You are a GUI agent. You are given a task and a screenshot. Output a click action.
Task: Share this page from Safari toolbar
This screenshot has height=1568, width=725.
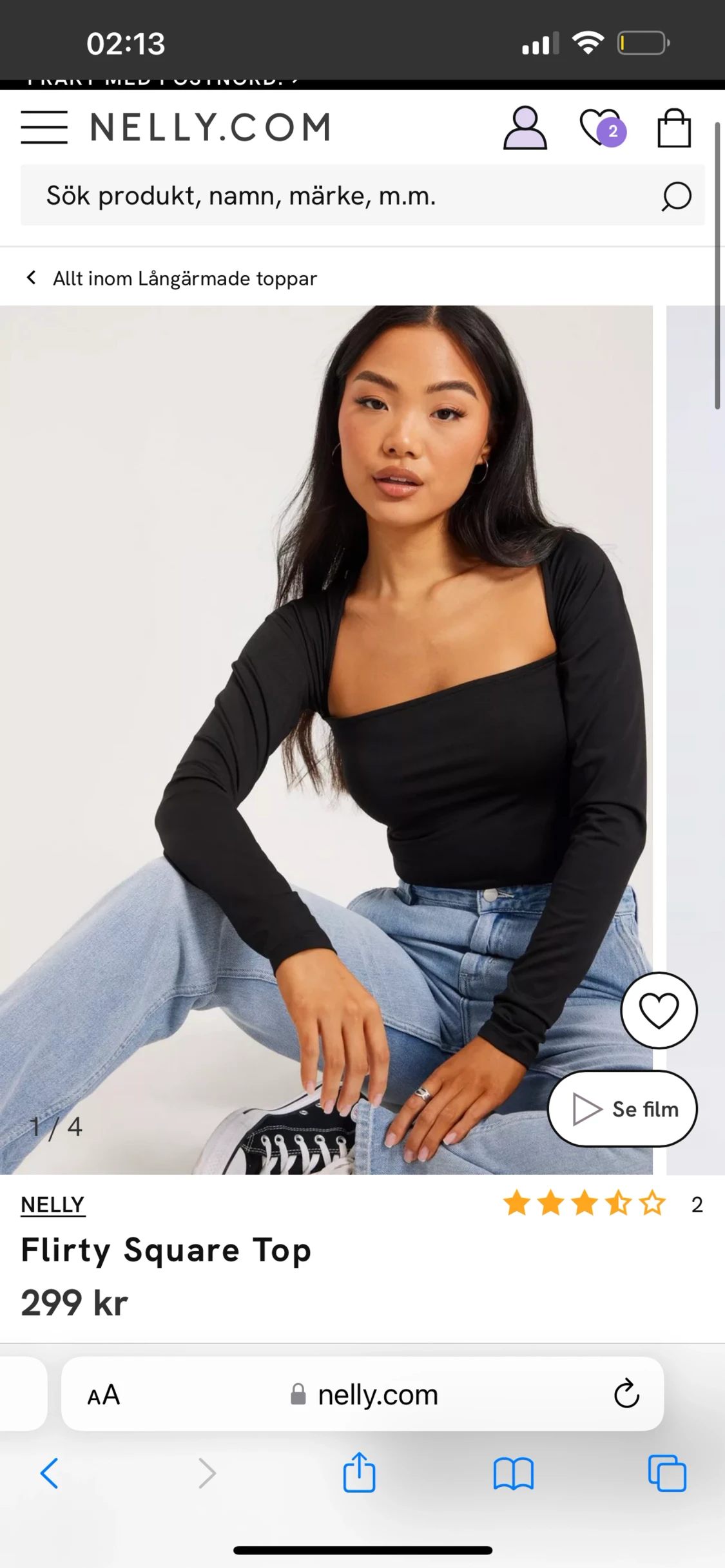359,1473
